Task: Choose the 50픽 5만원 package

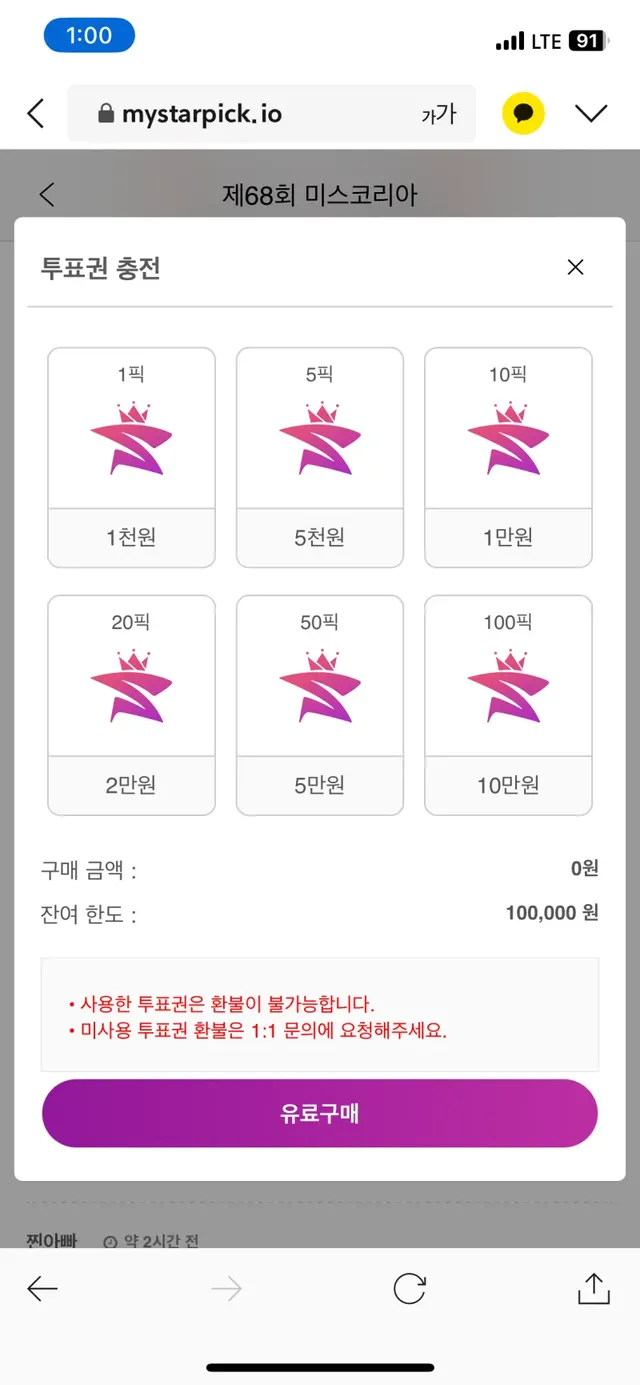Action: (x=320, y=705)
